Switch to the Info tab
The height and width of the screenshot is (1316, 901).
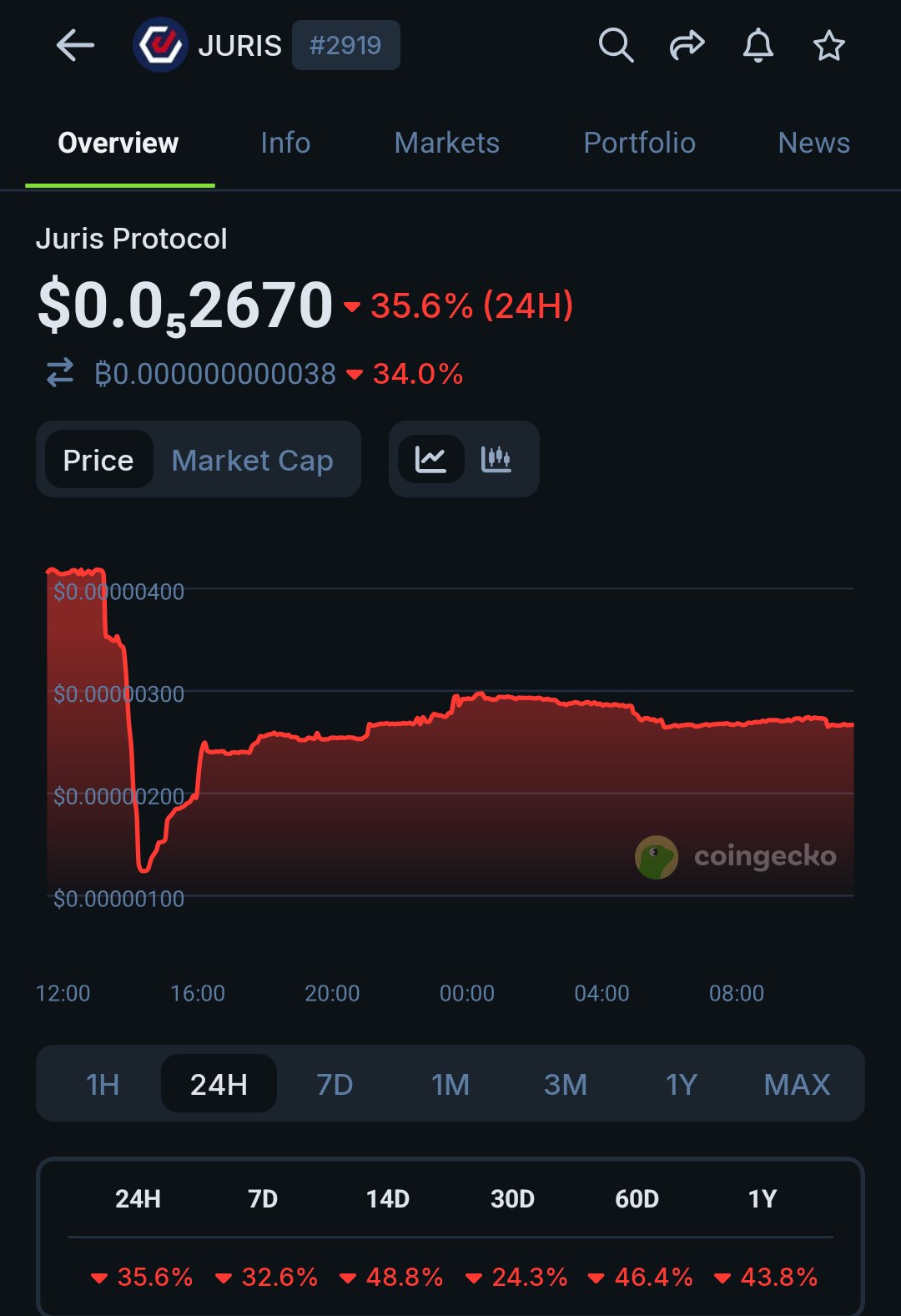pyautogui.click(x=285, y=143)
